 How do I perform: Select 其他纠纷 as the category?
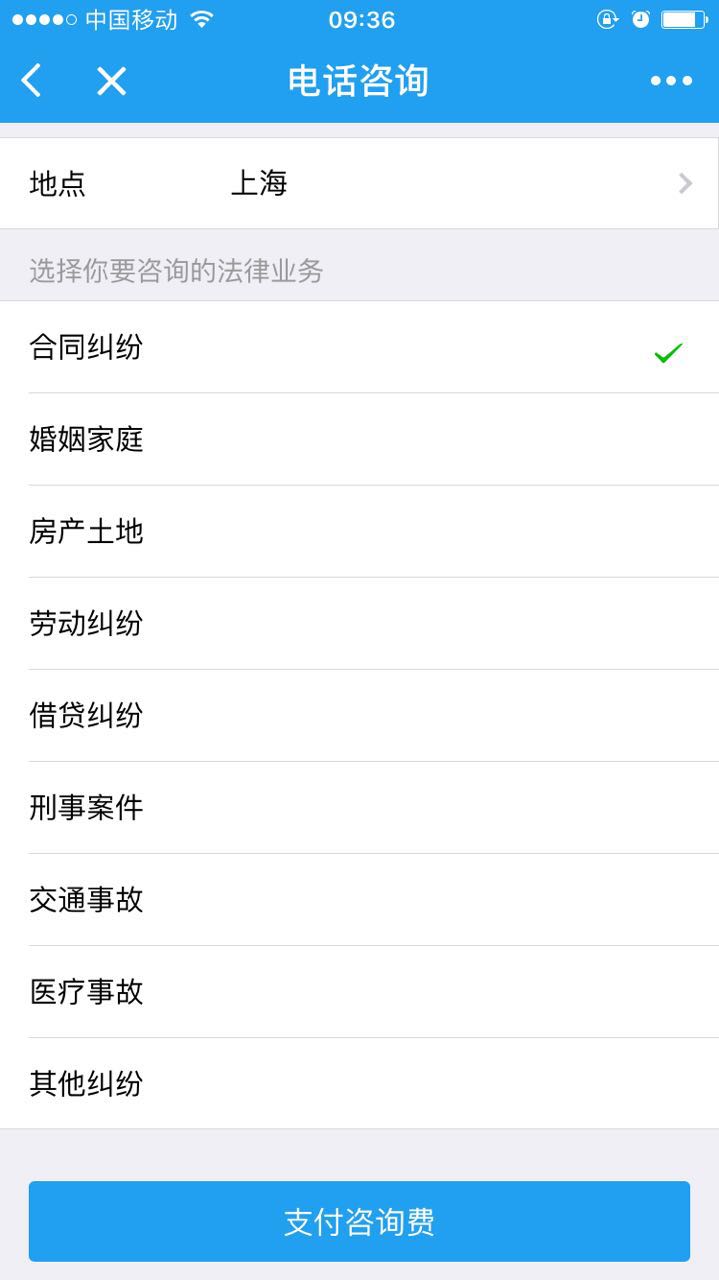[359, 1084]
